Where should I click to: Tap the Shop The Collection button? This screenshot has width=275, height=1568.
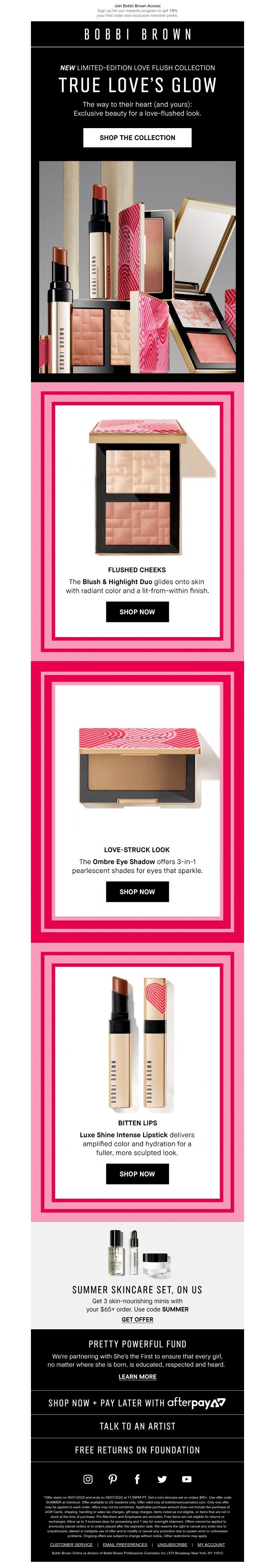pos(137,138)
